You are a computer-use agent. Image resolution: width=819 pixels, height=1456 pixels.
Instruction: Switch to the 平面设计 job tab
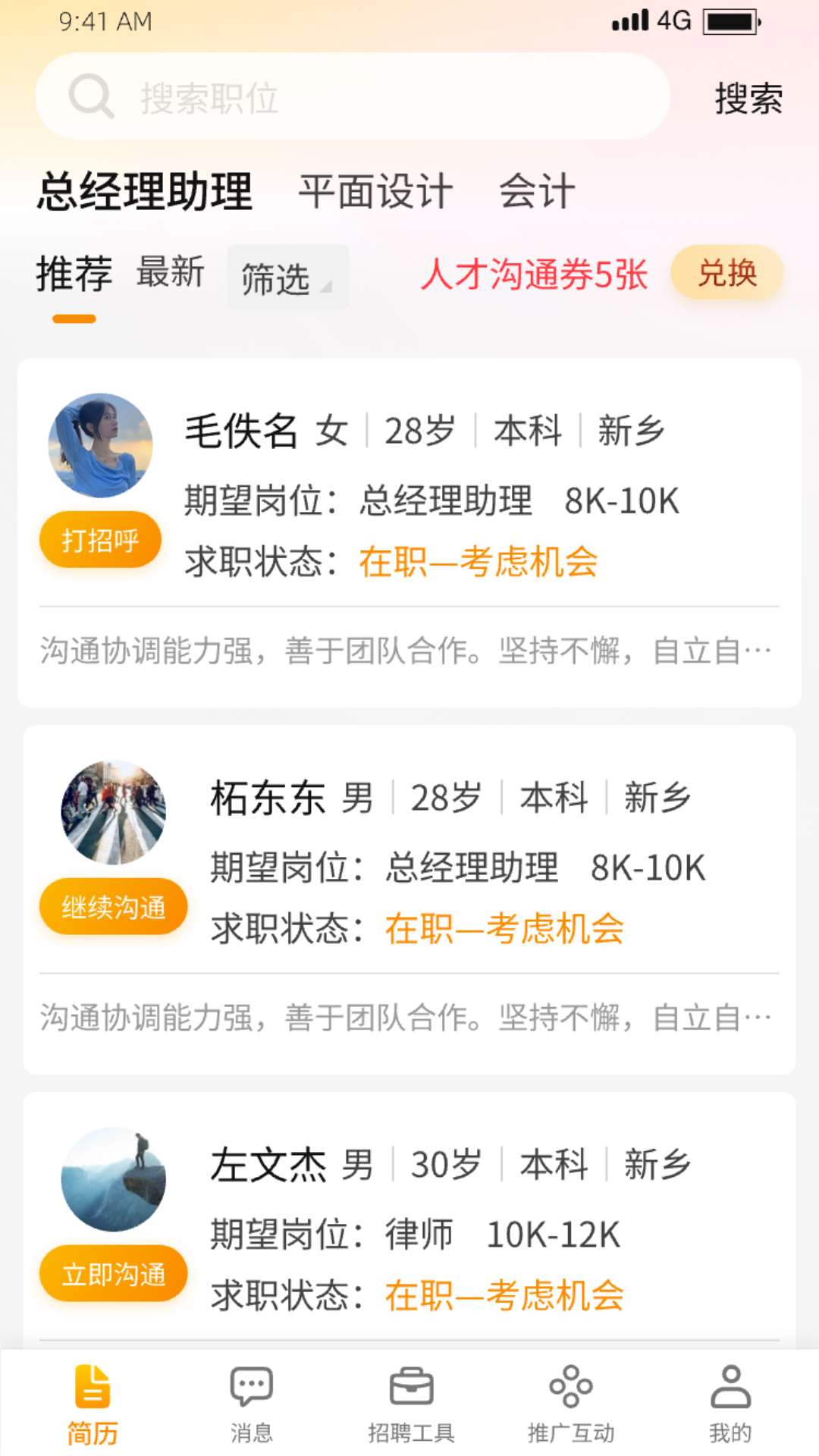point(375,191)
